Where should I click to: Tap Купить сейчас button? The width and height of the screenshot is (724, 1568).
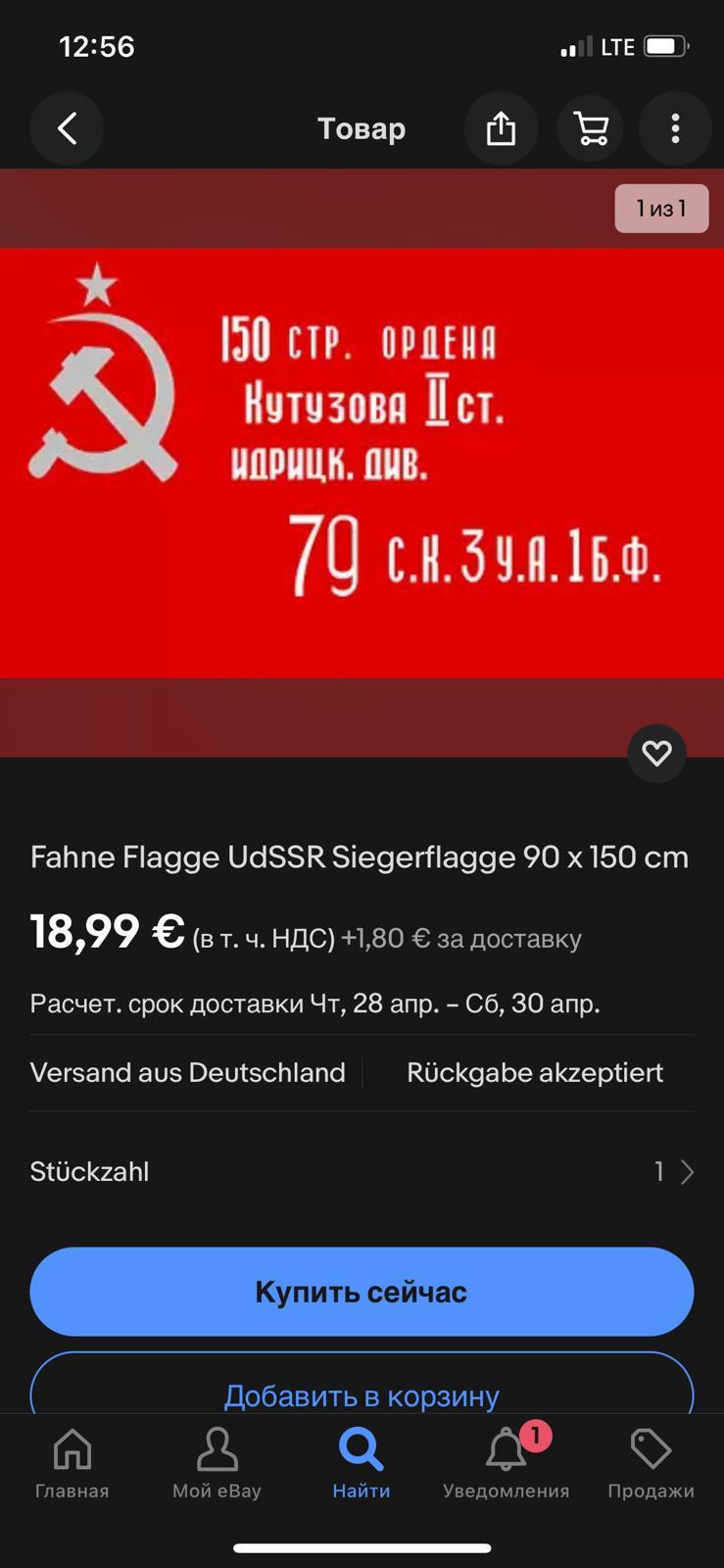(x=362, y=1292)
